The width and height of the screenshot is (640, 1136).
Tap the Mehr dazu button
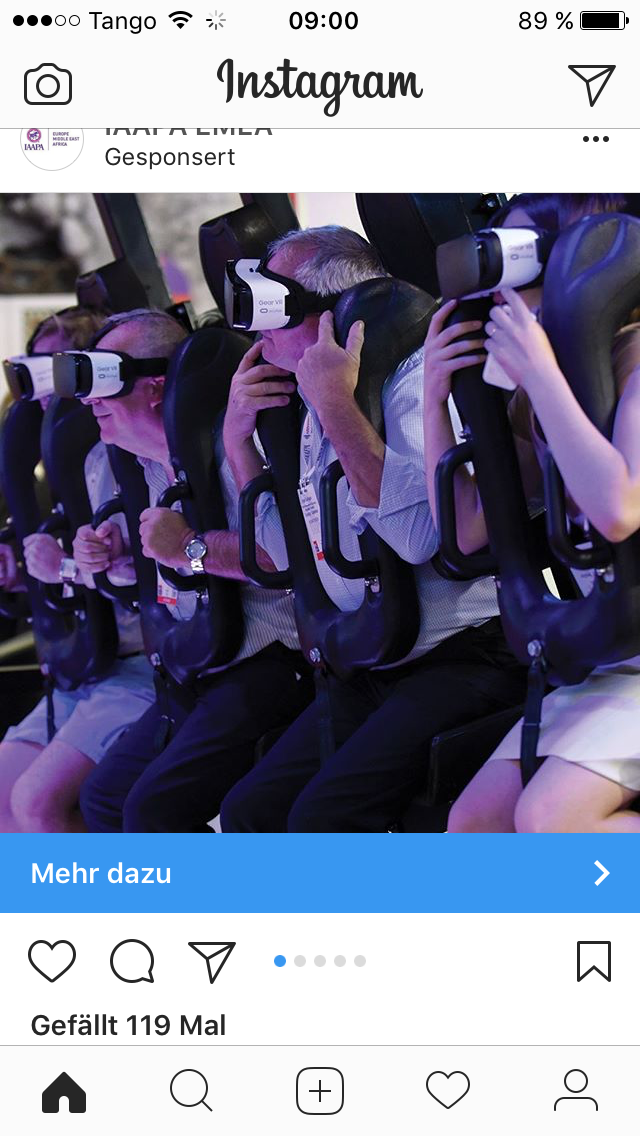(320, 873)
